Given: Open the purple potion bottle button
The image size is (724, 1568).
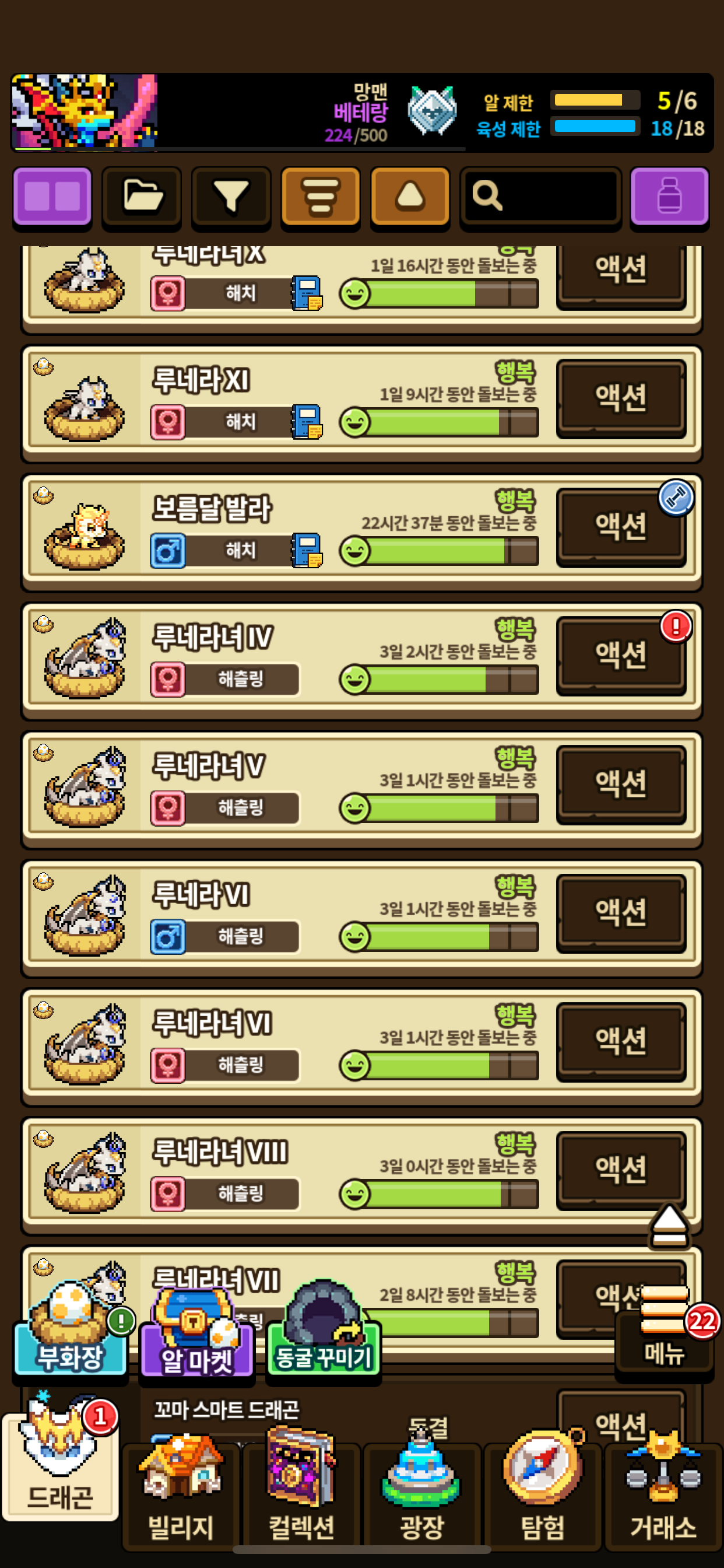Looking at the screenshot, I should [x=669, y=197].
